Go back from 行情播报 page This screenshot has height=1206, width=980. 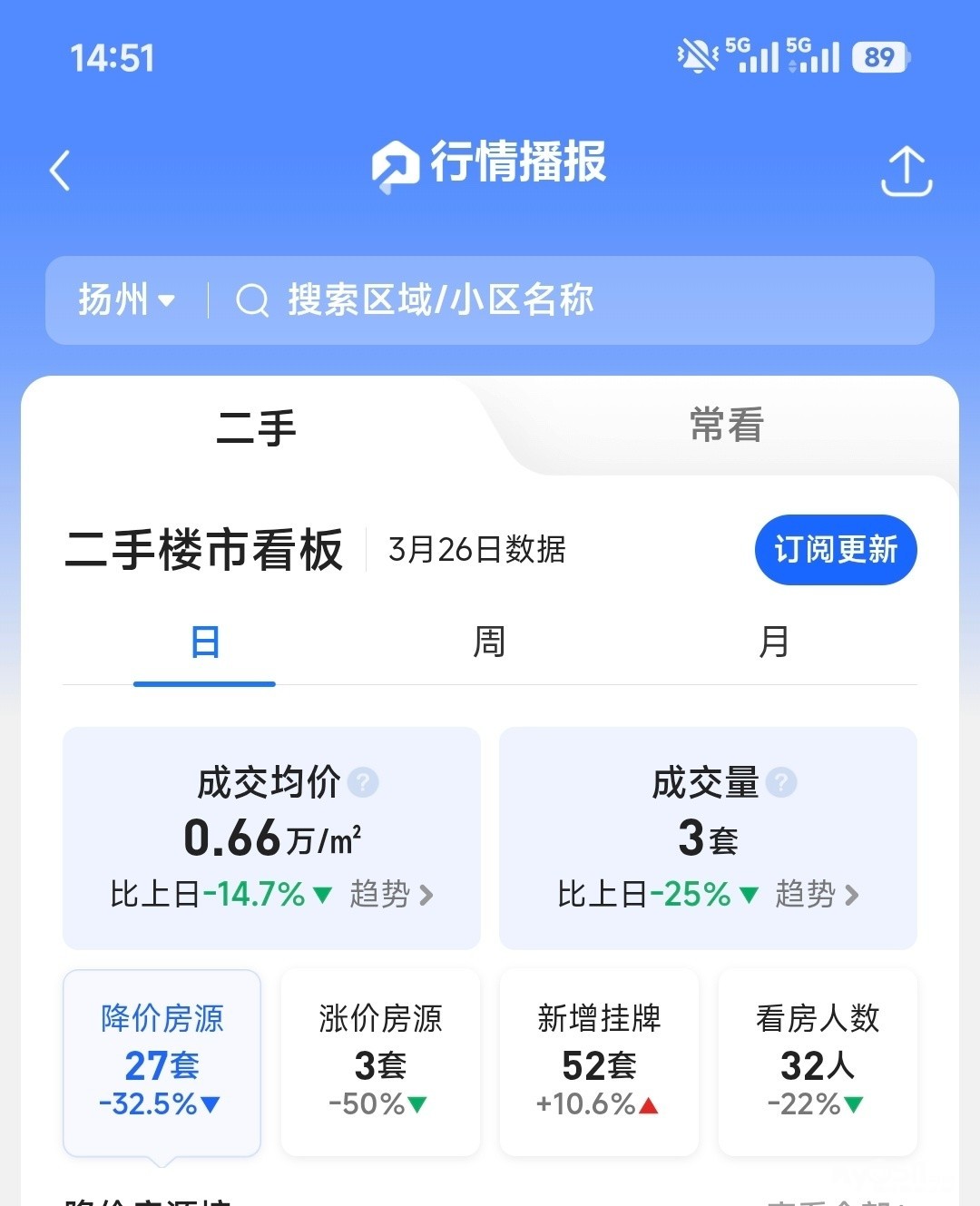point(60,171)
